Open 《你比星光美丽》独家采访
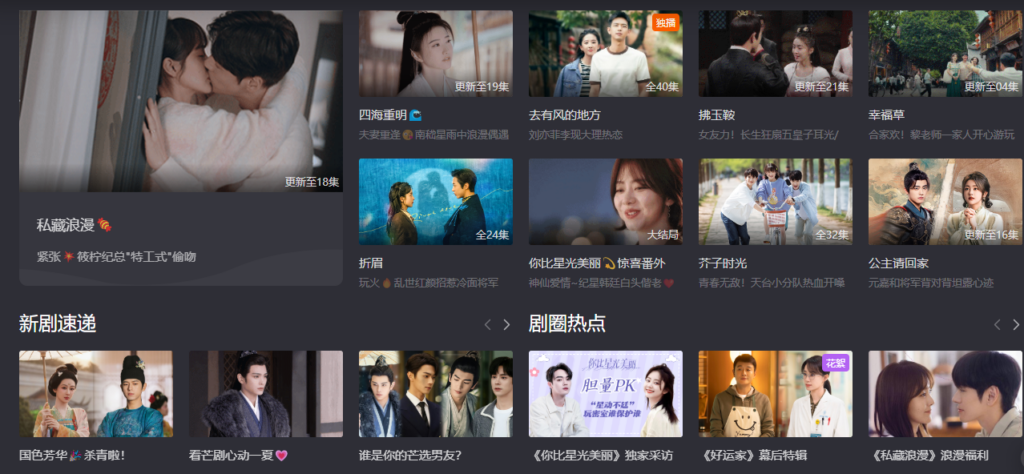1024x474 pixels. coord(605,394)
